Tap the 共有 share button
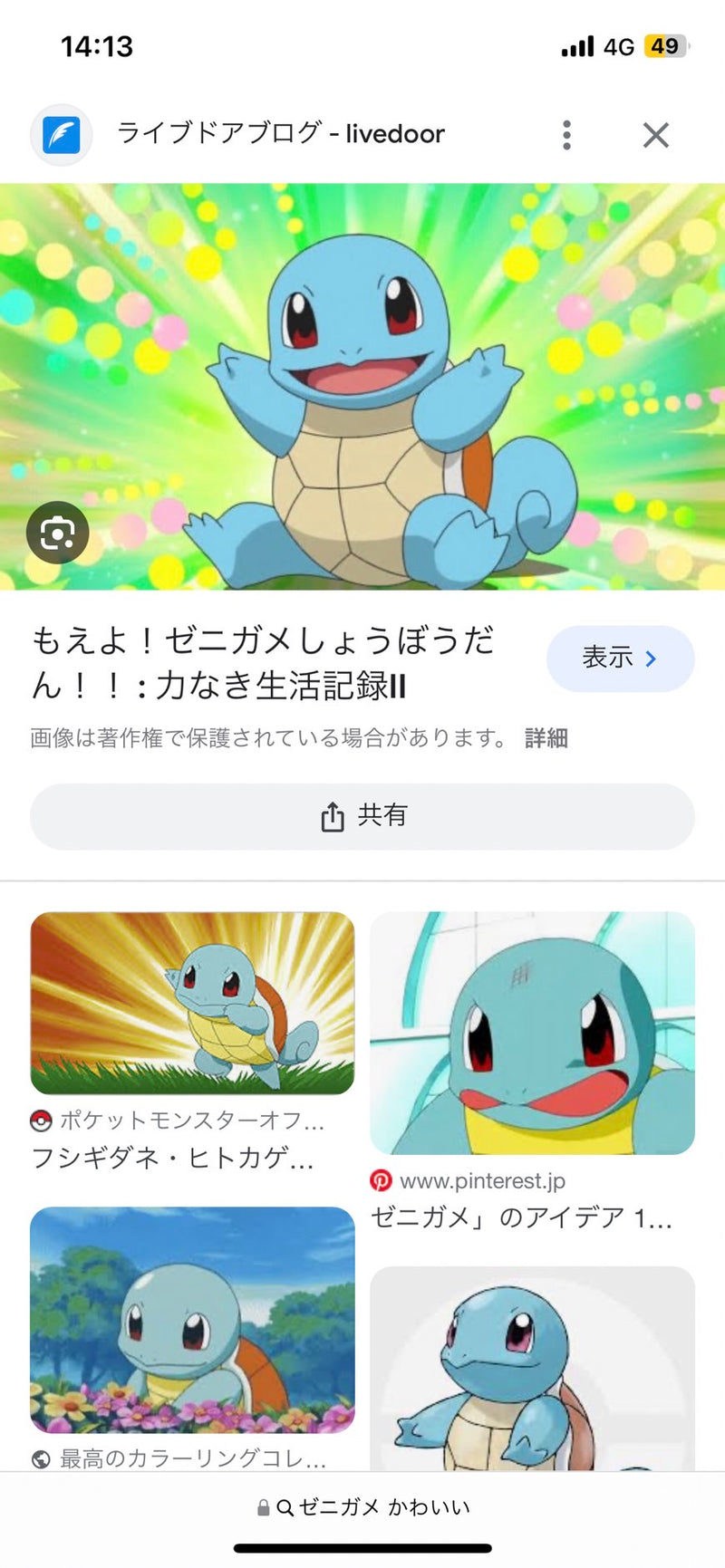 (362, 815)
